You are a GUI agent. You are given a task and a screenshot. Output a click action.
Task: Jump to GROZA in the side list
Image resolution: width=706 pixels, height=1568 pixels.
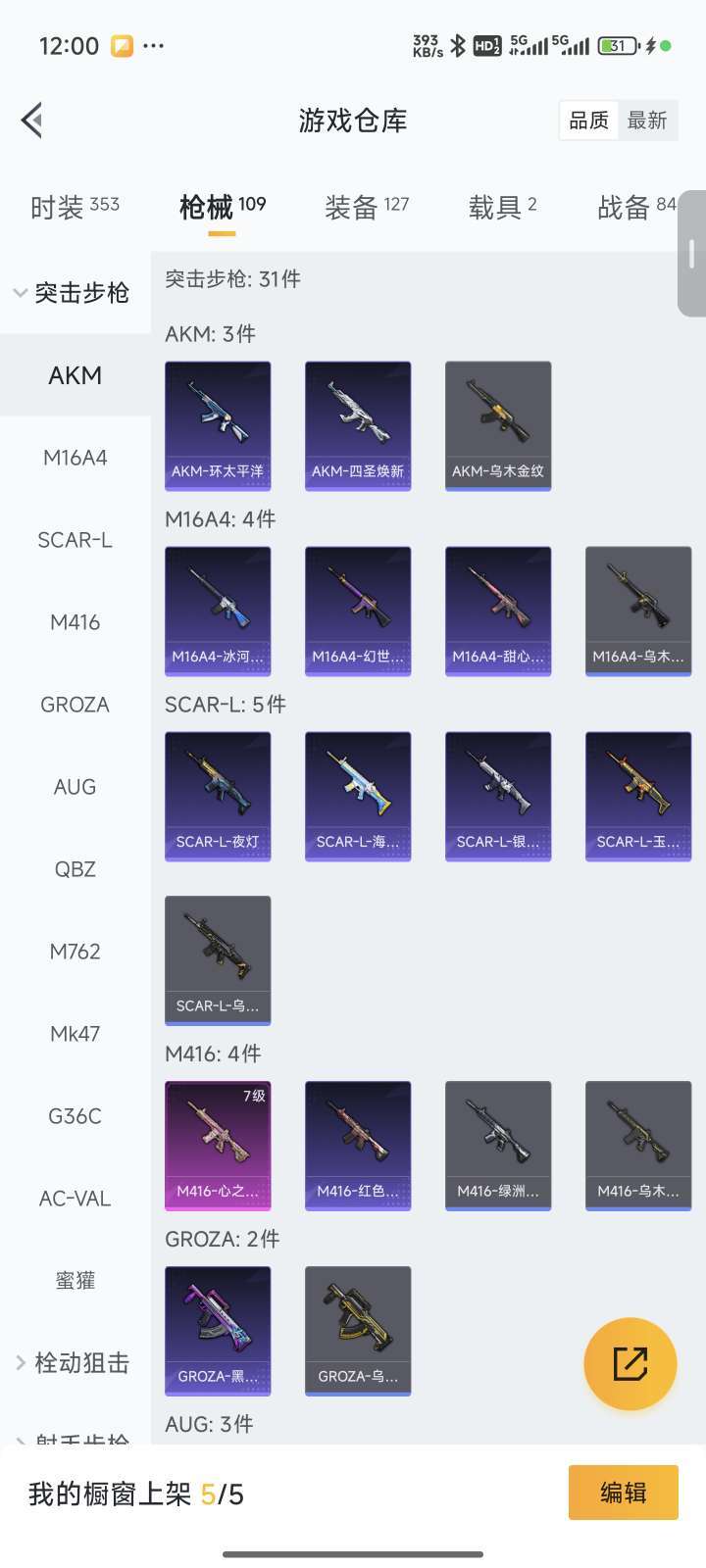[x=75, y=705]
